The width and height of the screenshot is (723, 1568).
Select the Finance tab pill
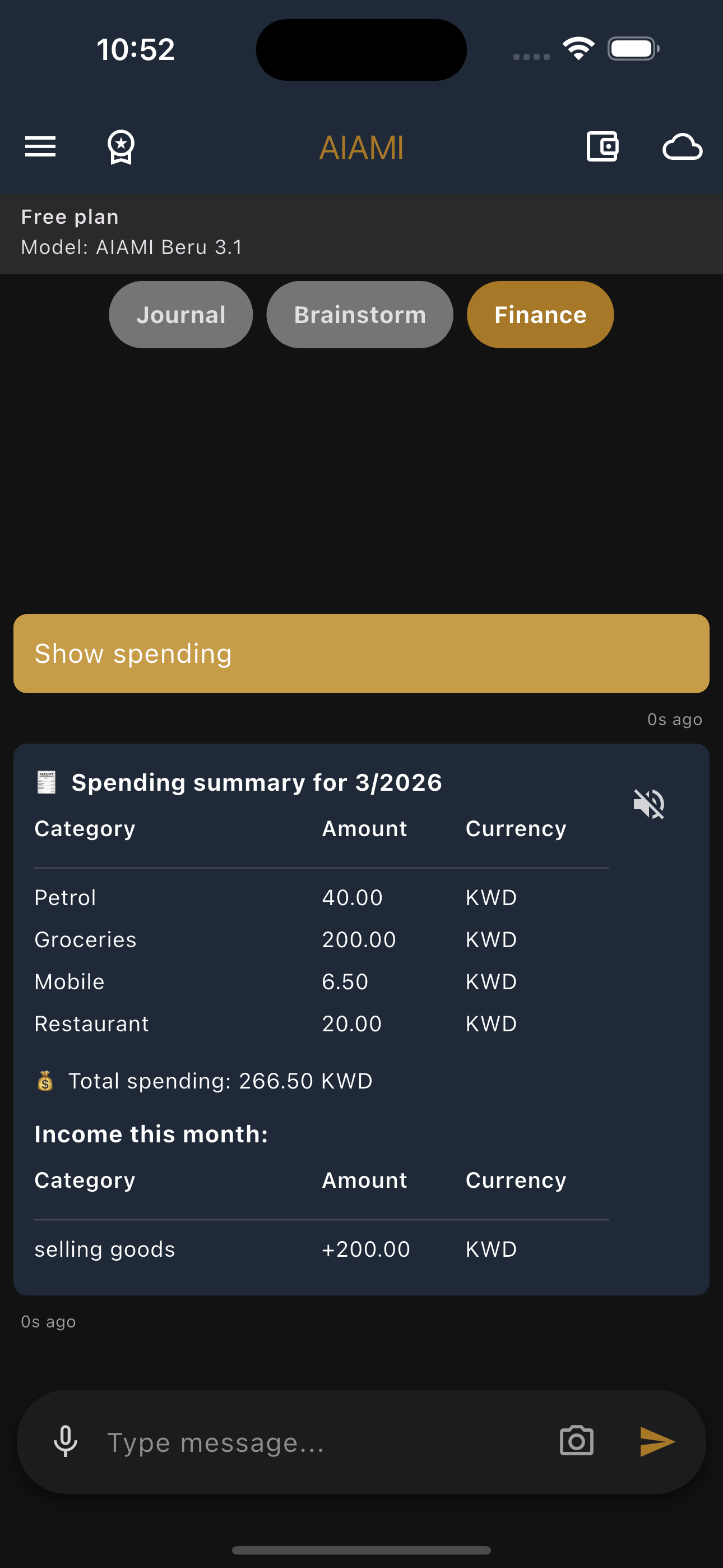coord(540,315)
